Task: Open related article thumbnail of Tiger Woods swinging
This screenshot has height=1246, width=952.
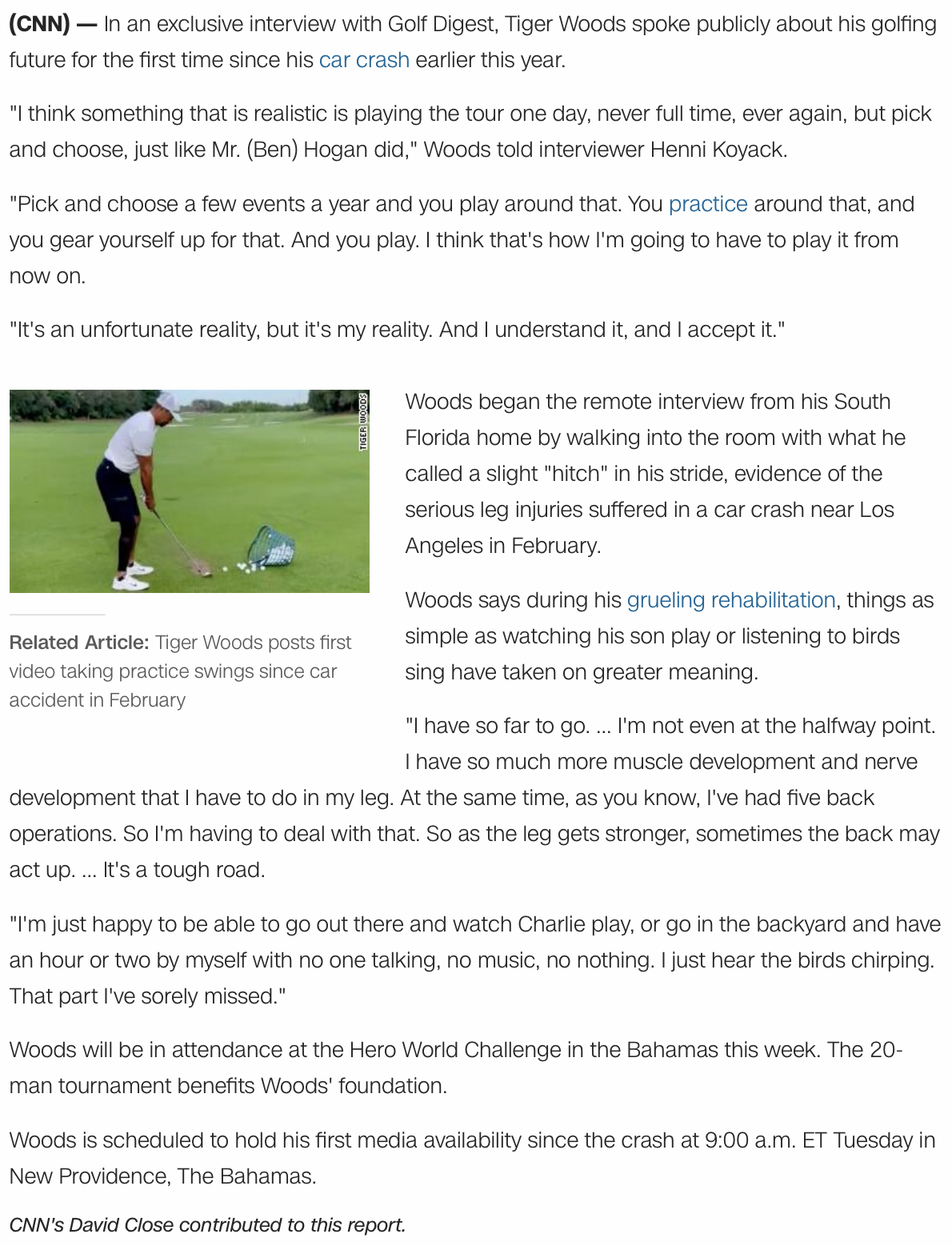Action: [189, 491]
